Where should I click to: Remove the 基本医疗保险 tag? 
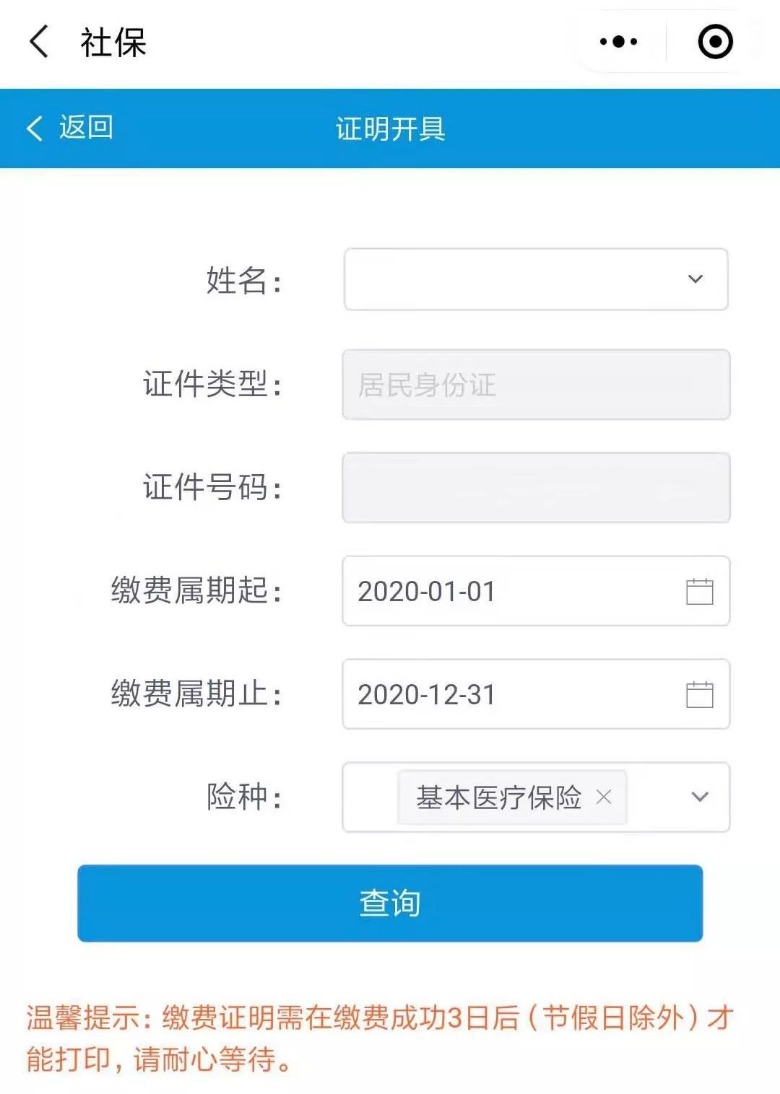pos(603,797)
